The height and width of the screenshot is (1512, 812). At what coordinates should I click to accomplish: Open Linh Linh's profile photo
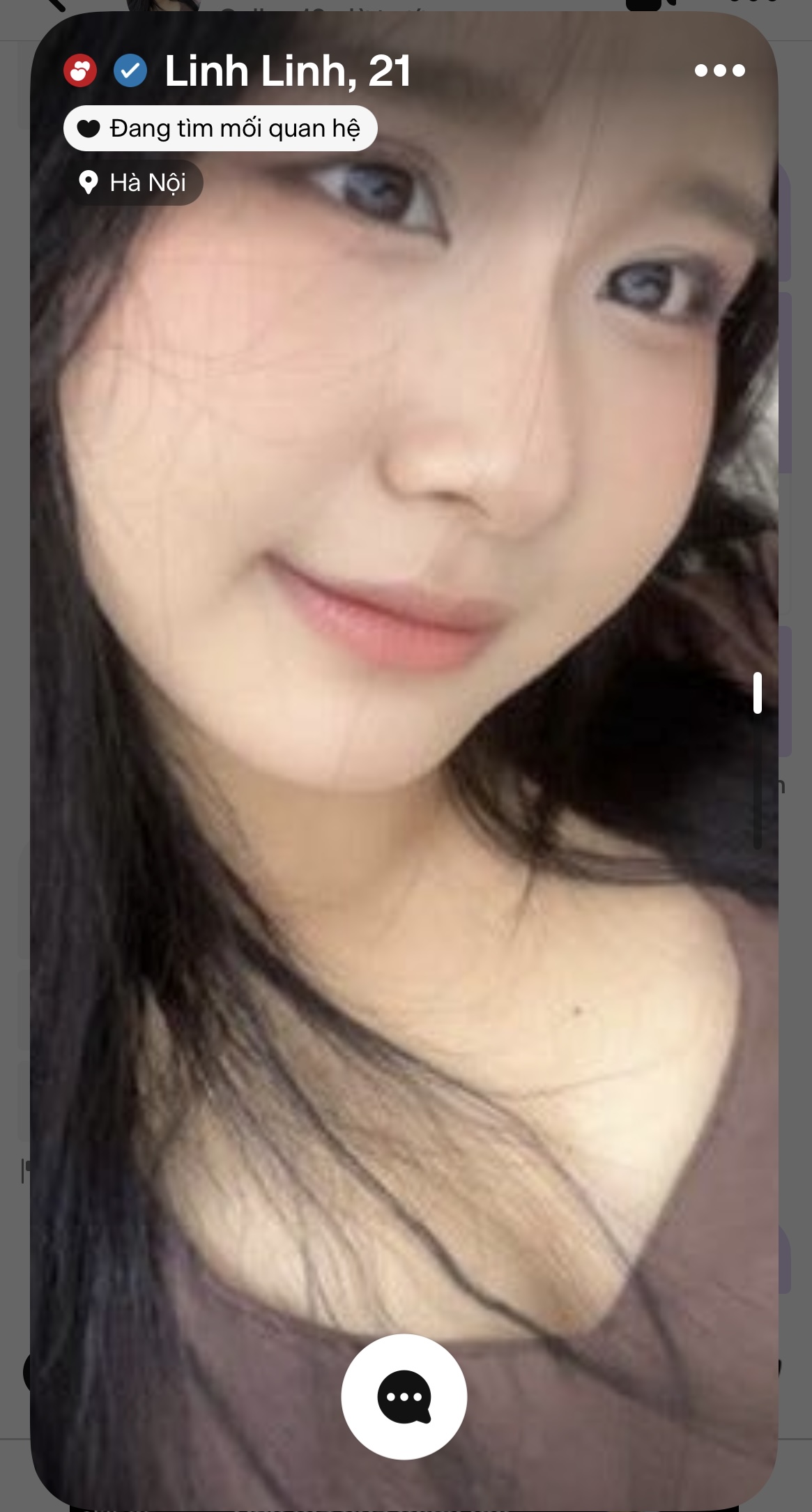(x=404, y=697)
